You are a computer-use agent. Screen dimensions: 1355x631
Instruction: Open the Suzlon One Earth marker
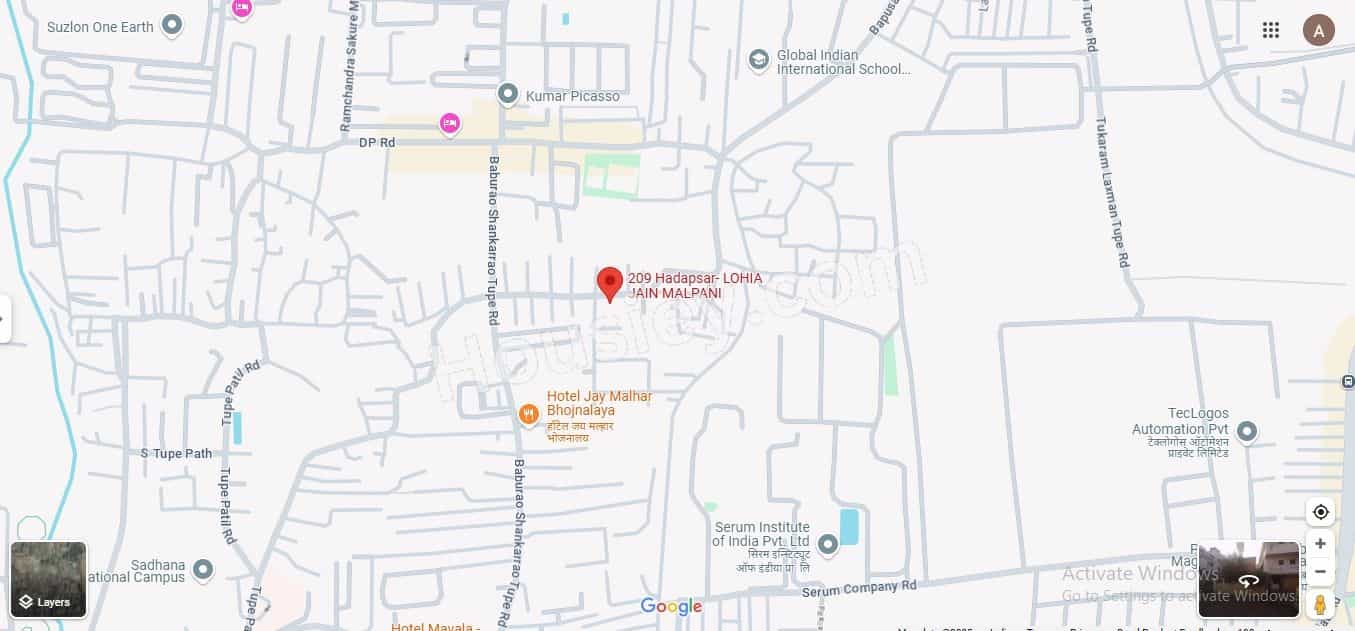point(172,25)
